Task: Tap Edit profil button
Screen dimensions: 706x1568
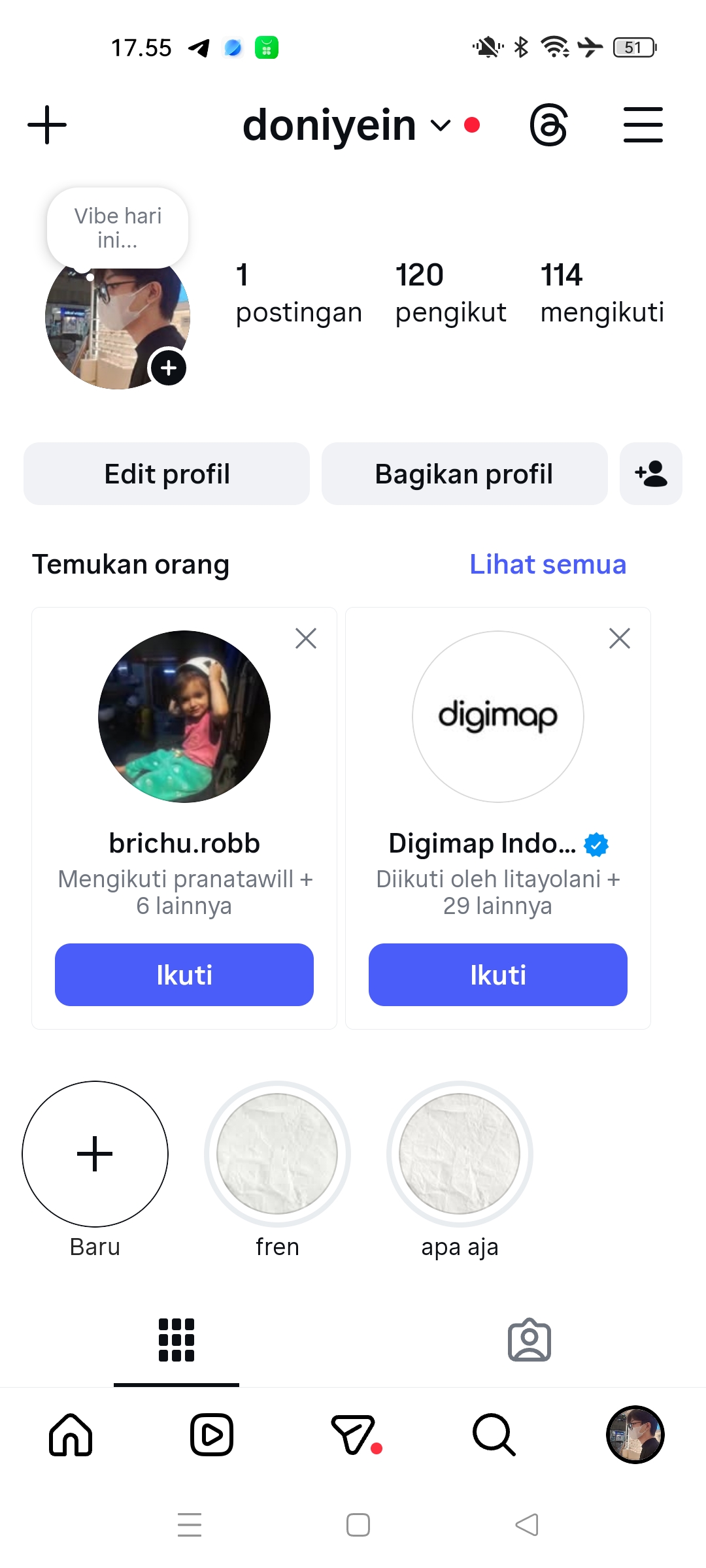Action: click(167, 474)
